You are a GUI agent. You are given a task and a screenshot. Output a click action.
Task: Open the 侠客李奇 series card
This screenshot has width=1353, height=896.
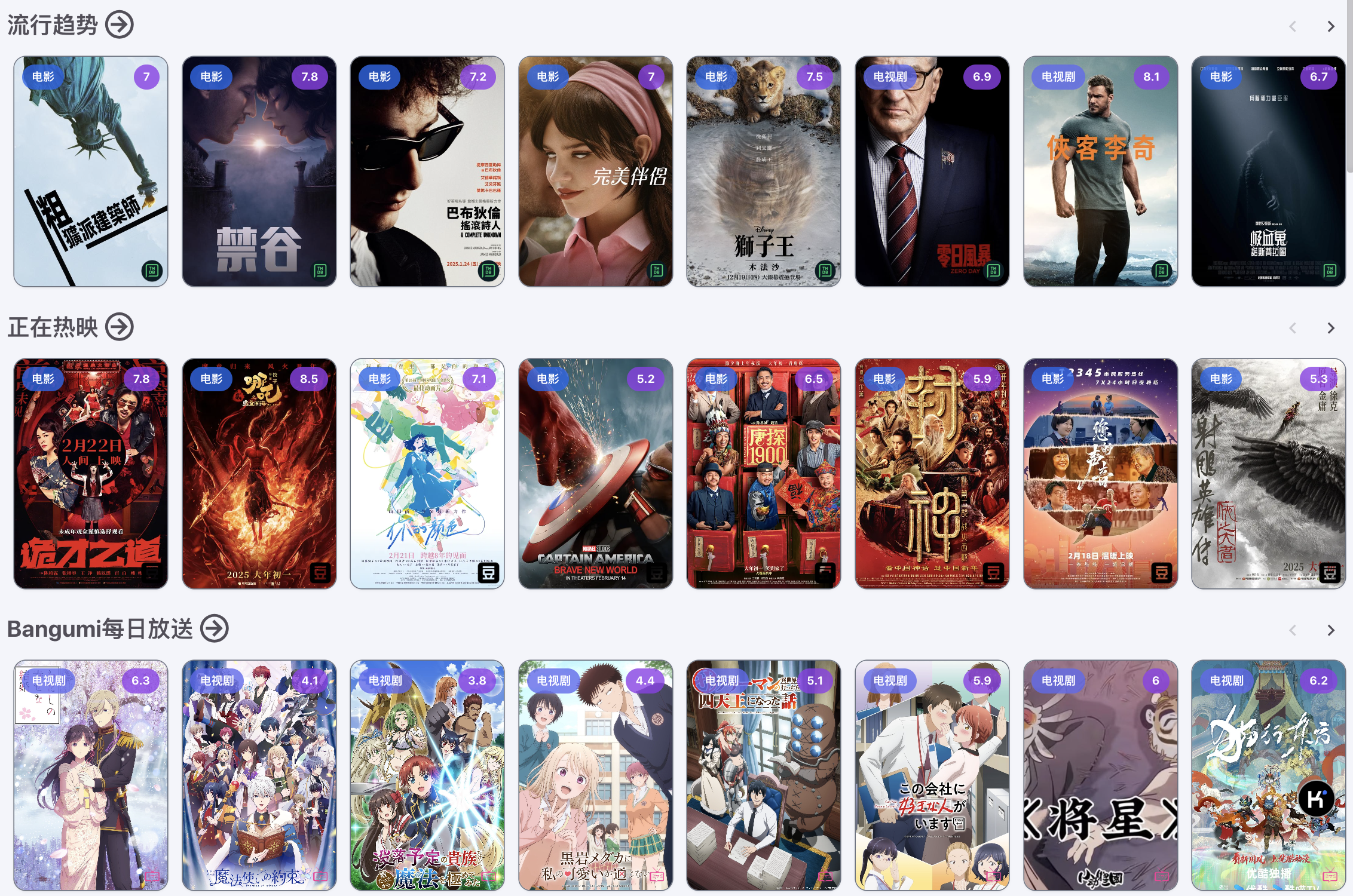(x=1100, y=172)
